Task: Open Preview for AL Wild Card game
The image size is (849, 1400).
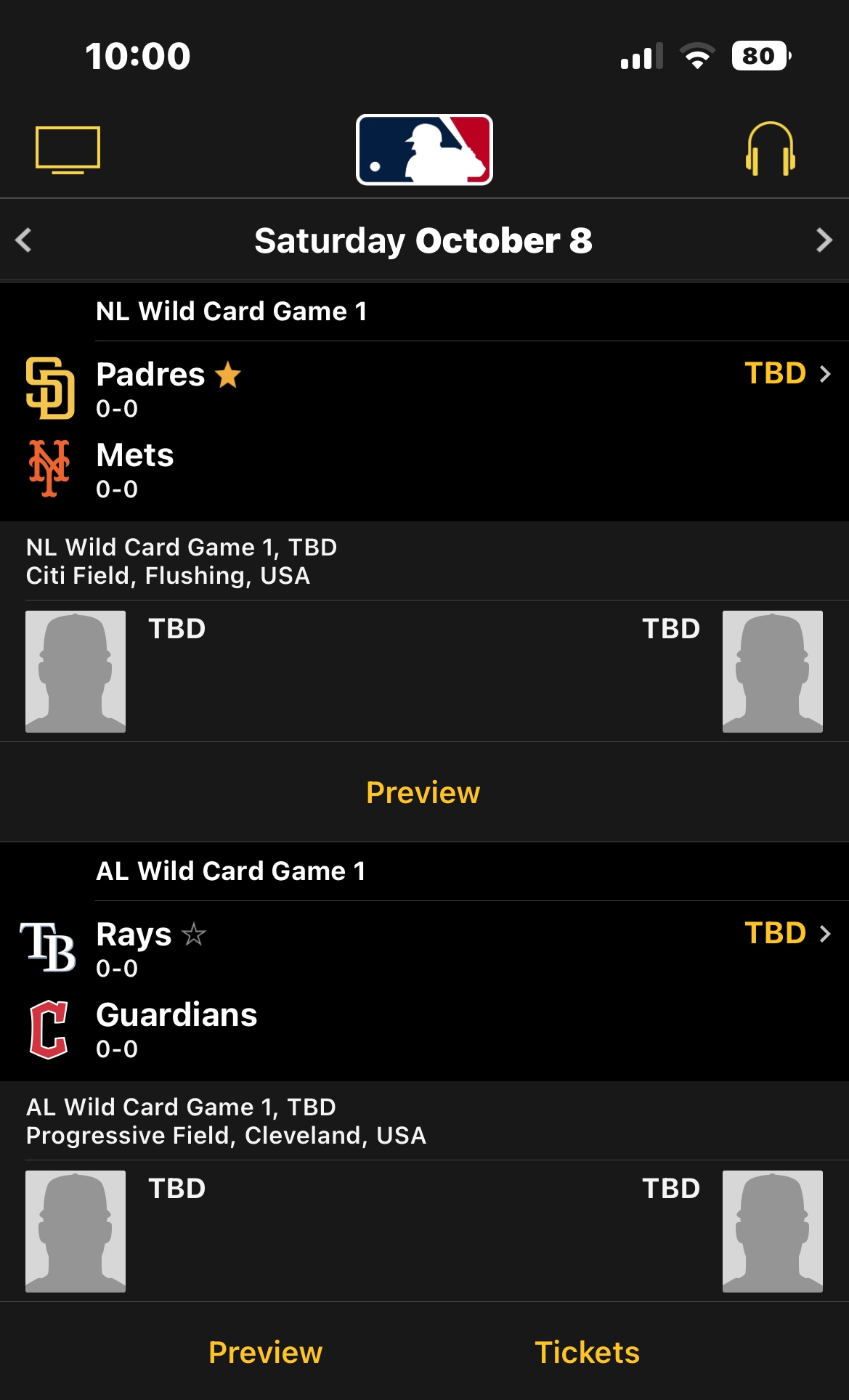Action: point(266,1352)
